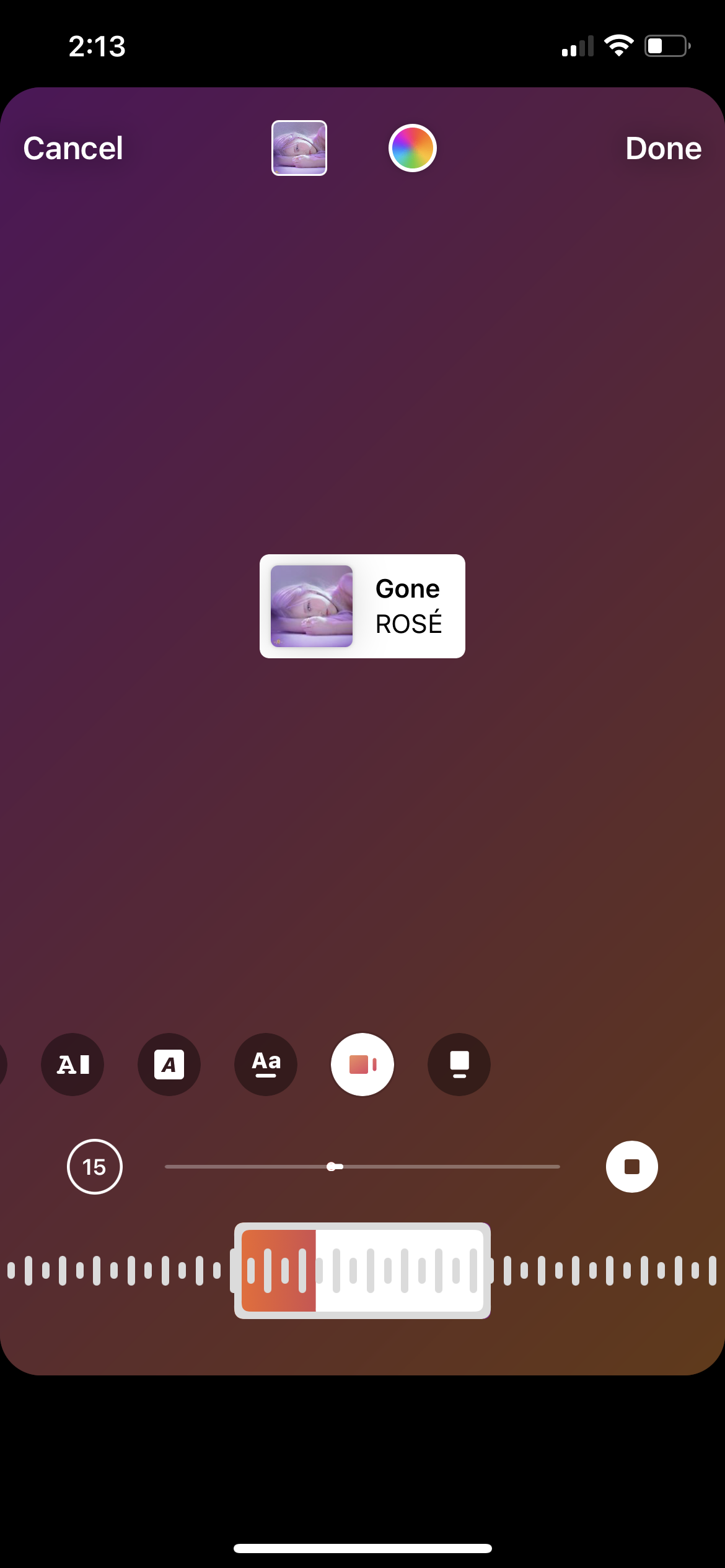Open the rainbow color picker
The height and width of the screenshot is (1568, 725).
pyautogui.click(x=413, y=148)
